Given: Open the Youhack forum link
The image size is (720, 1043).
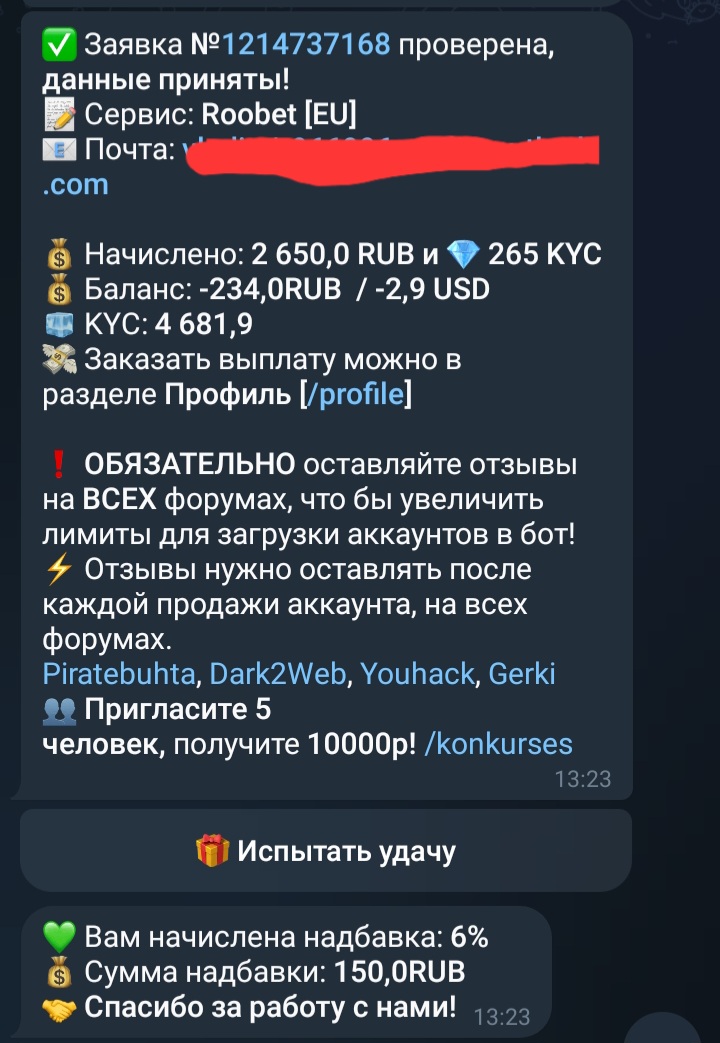Looking at the screenshot, I should click(416, 674).
